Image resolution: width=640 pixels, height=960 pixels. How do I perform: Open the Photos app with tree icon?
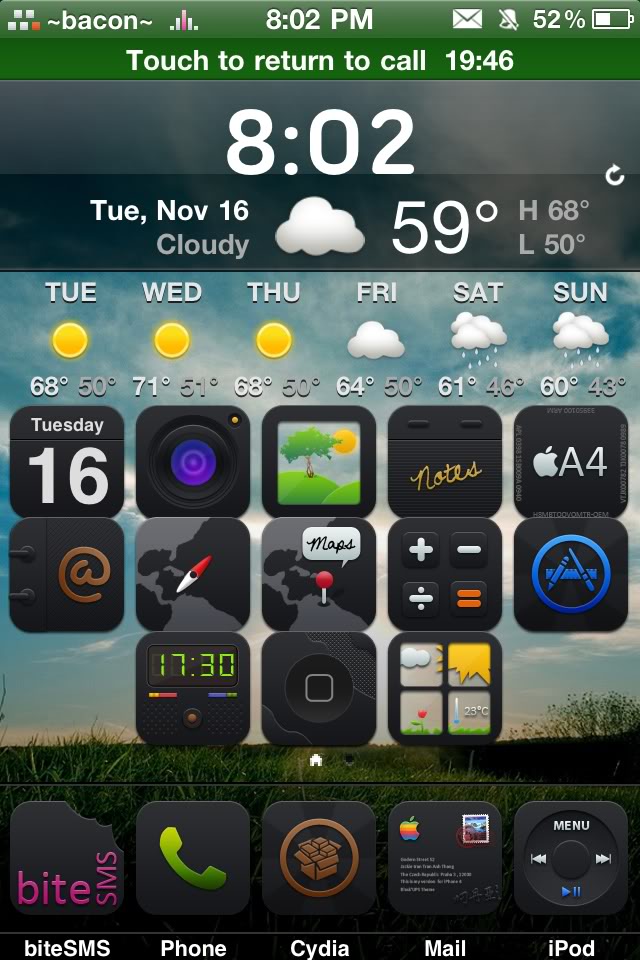pos(319,461)
